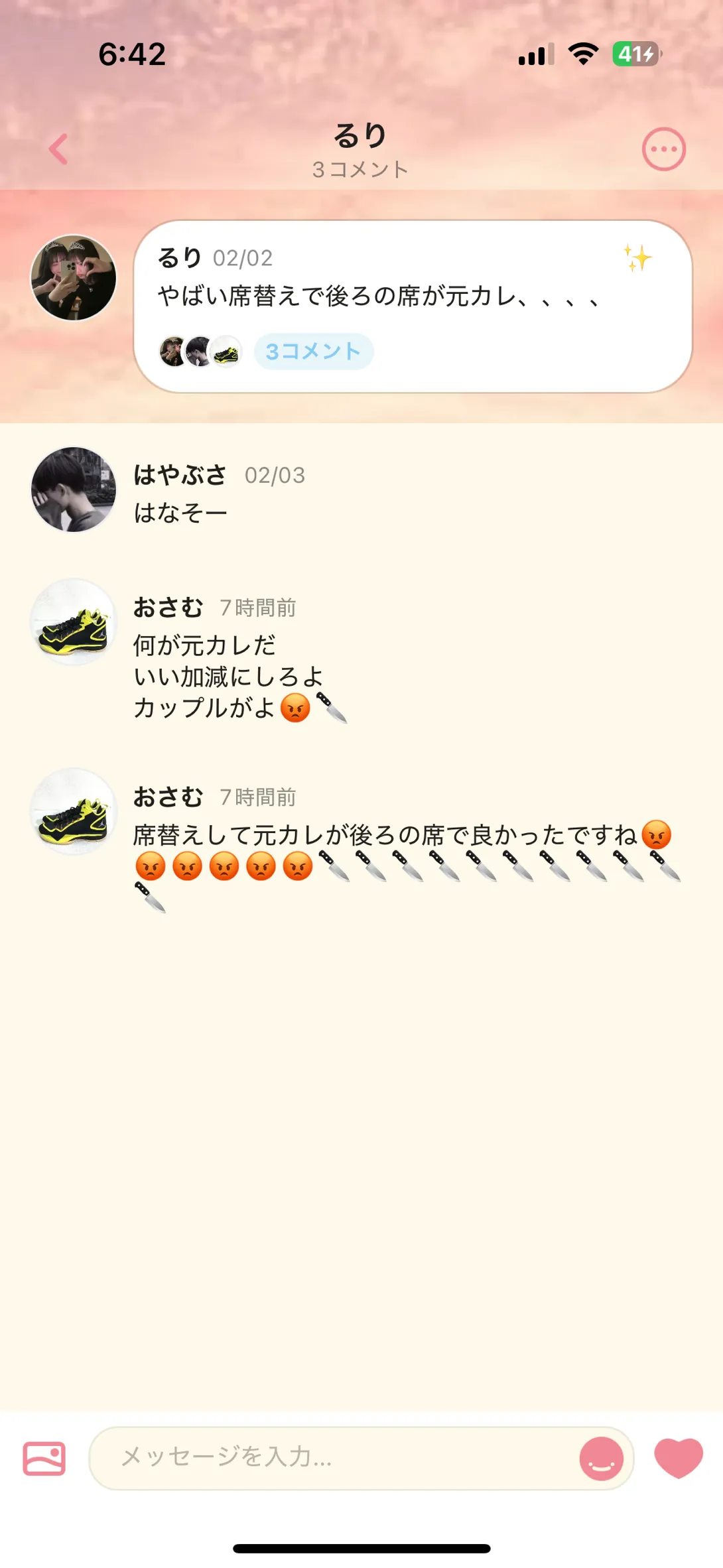The image size is (723, 1568).
Task: Open るり's profile picture
Action: click(74, 277)
